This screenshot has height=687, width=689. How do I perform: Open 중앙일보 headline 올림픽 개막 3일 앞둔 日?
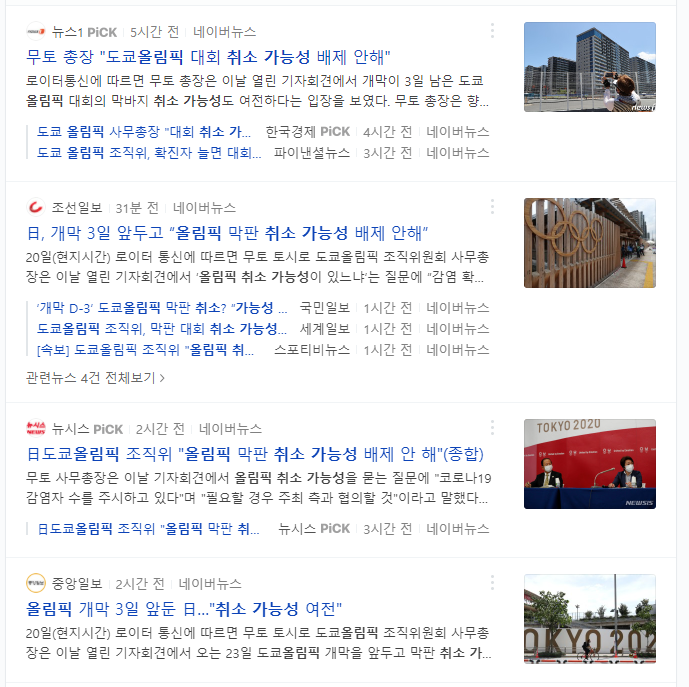pos(184,608)
